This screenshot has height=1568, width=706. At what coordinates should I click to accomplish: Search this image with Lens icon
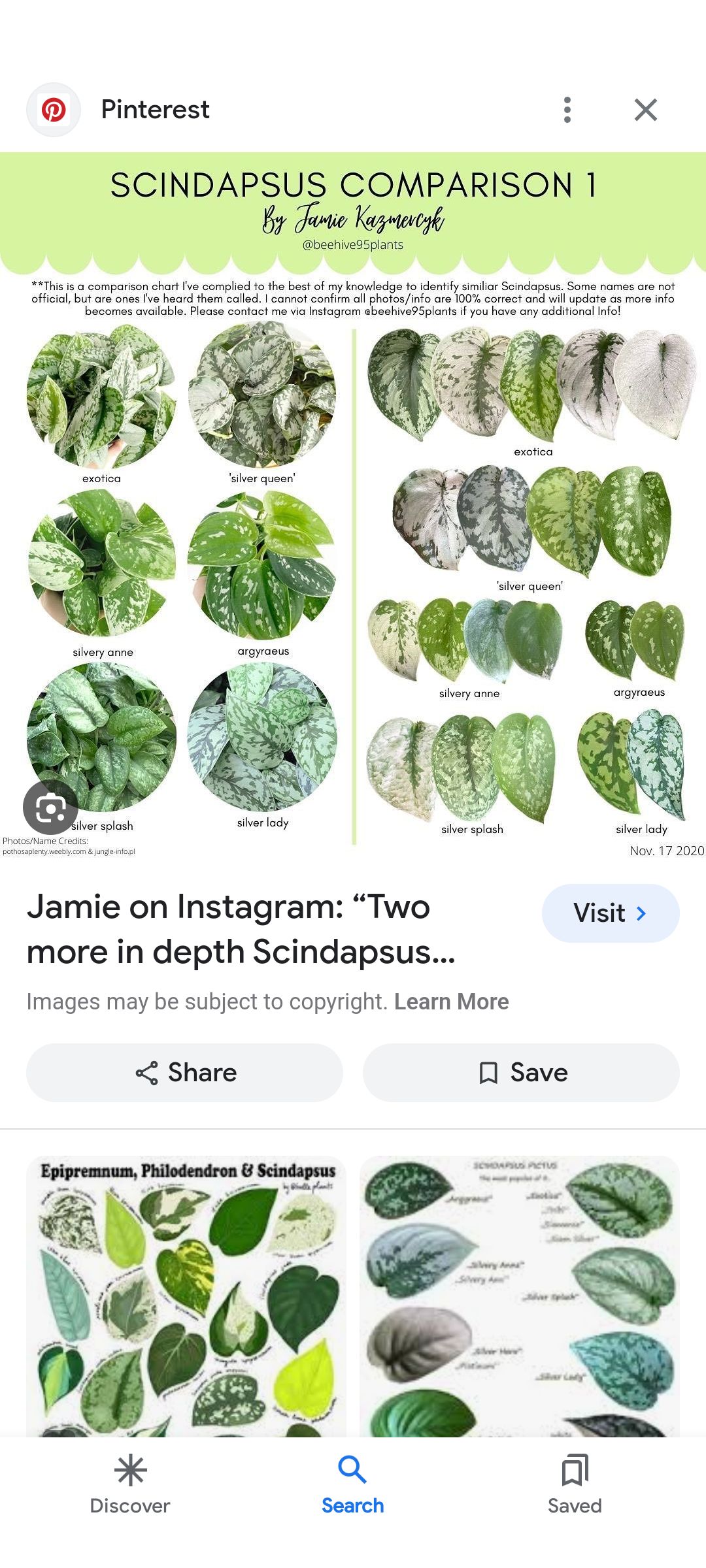[x=50, y=808]
